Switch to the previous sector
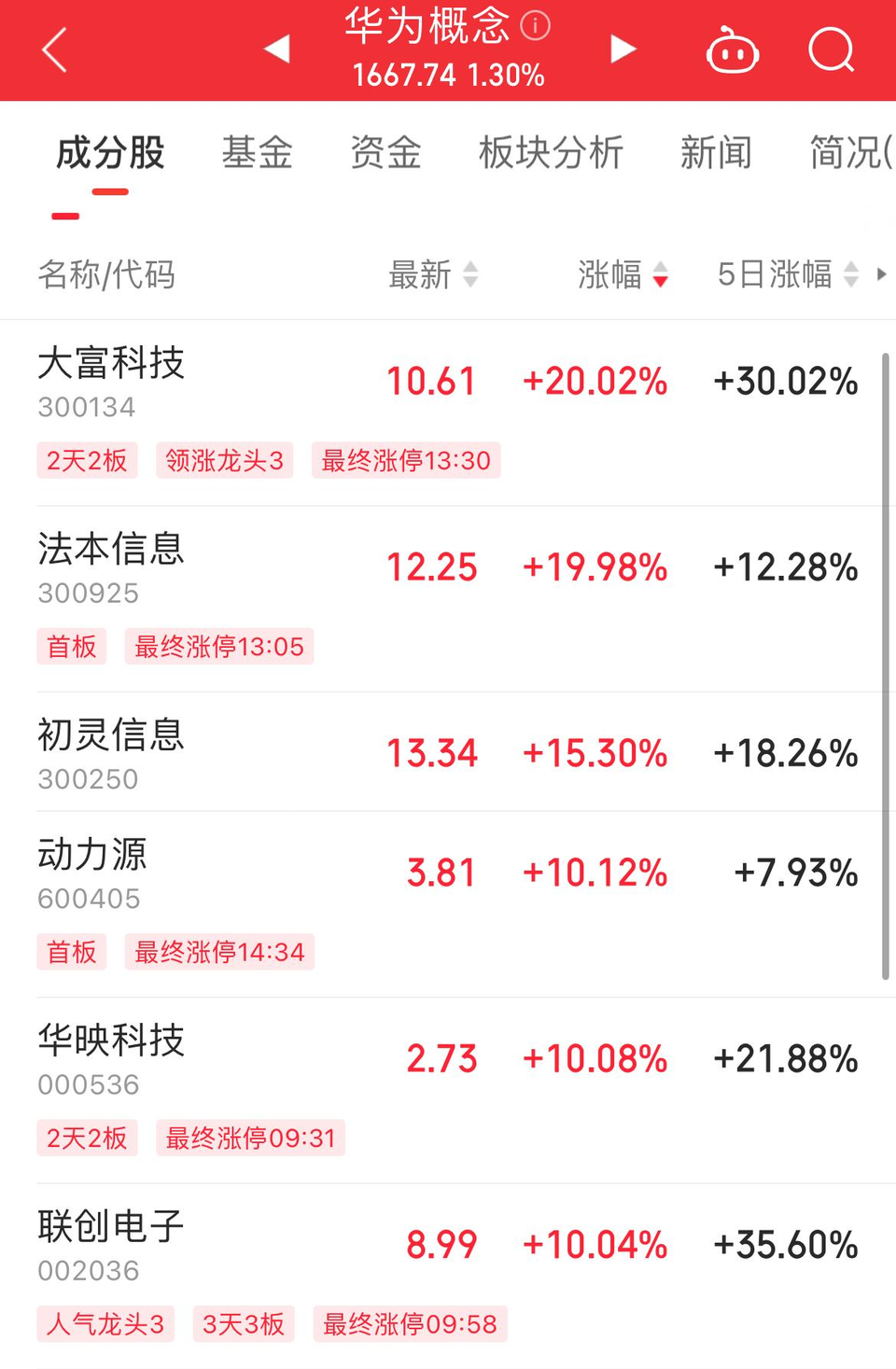 click(277, 49)
